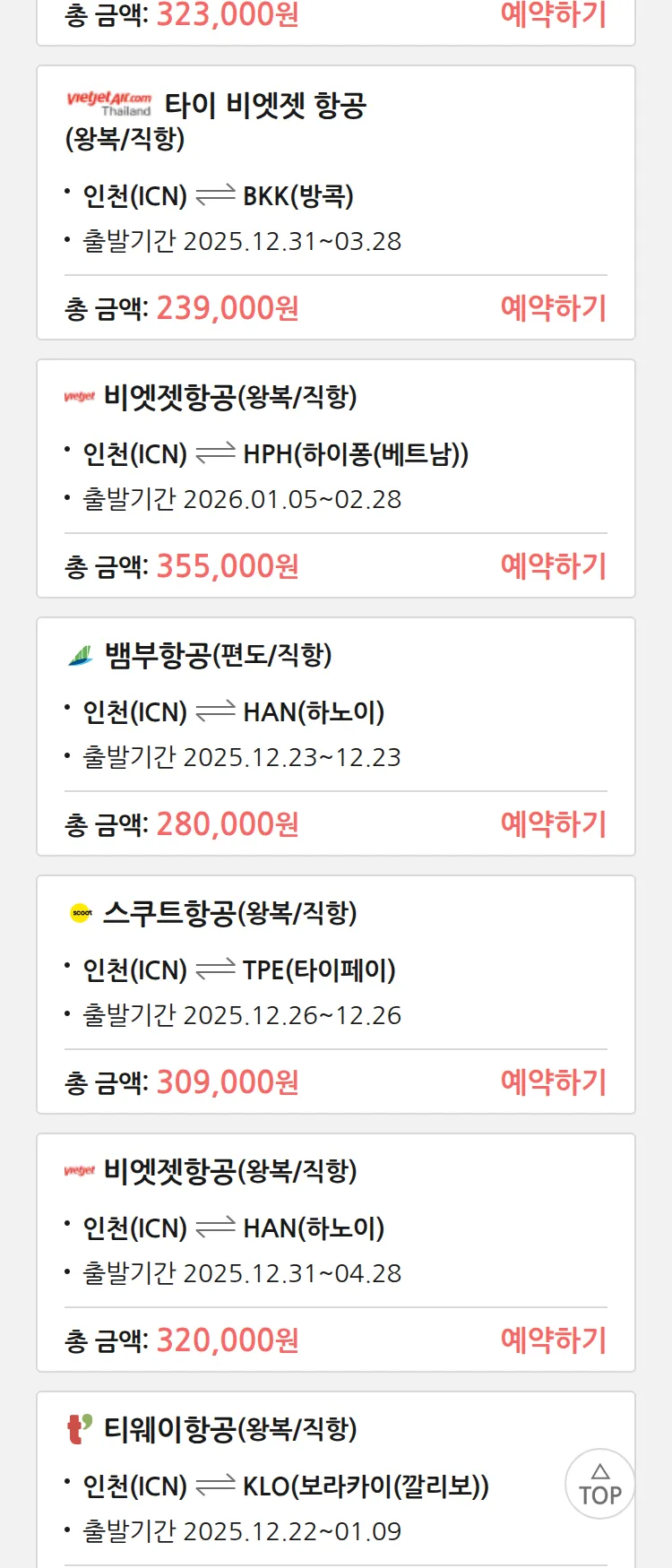Tap 예약하기 for Scoot Taipei flight
The height and width of the screenshot is (1568, 672).
[553, 1082]
